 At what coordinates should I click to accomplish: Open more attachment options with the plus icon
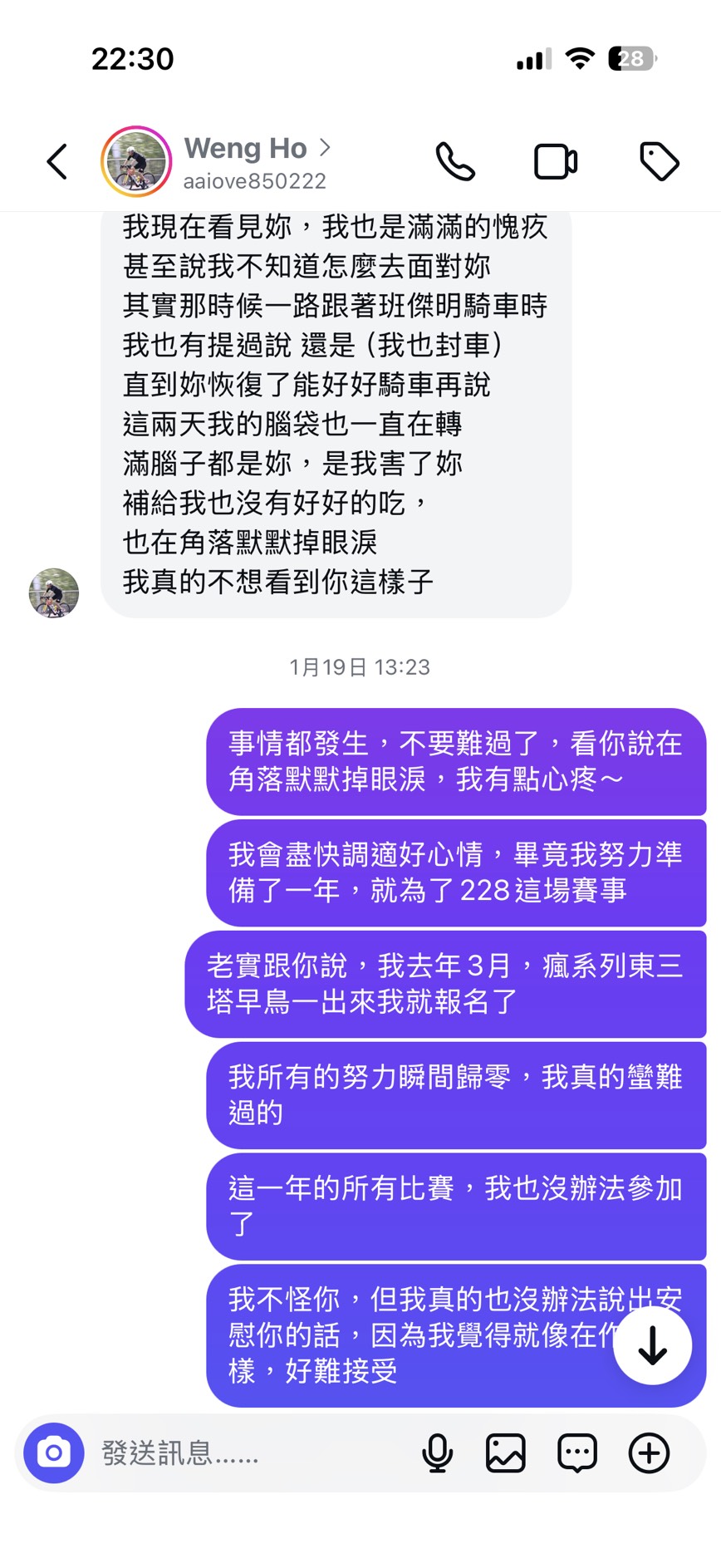pyautogui.click(x=648, y=1452)
